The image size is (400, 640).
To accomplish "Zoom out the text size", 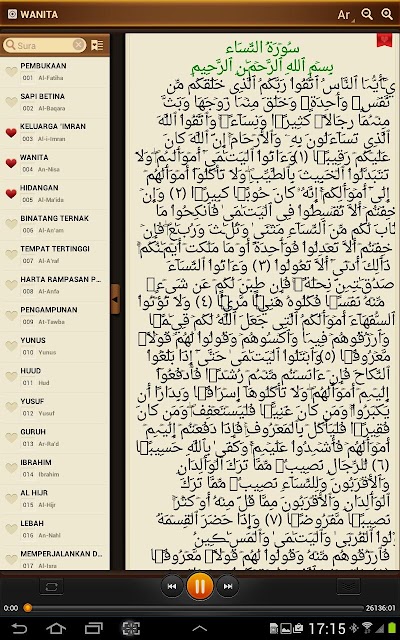I will tap(367, 14).
